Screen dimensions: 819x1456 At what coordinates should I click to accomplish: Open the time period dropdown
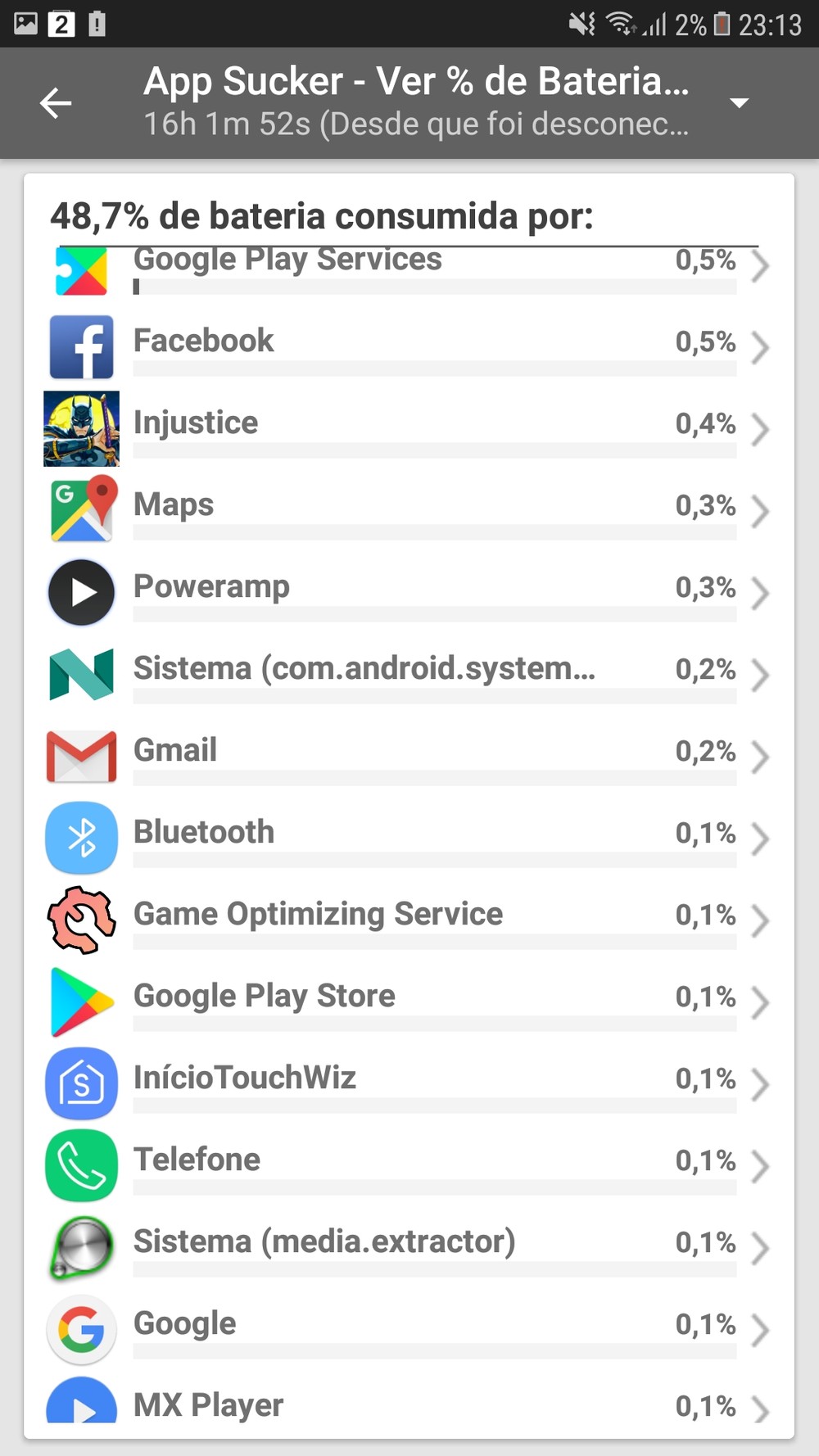(739, 103)
